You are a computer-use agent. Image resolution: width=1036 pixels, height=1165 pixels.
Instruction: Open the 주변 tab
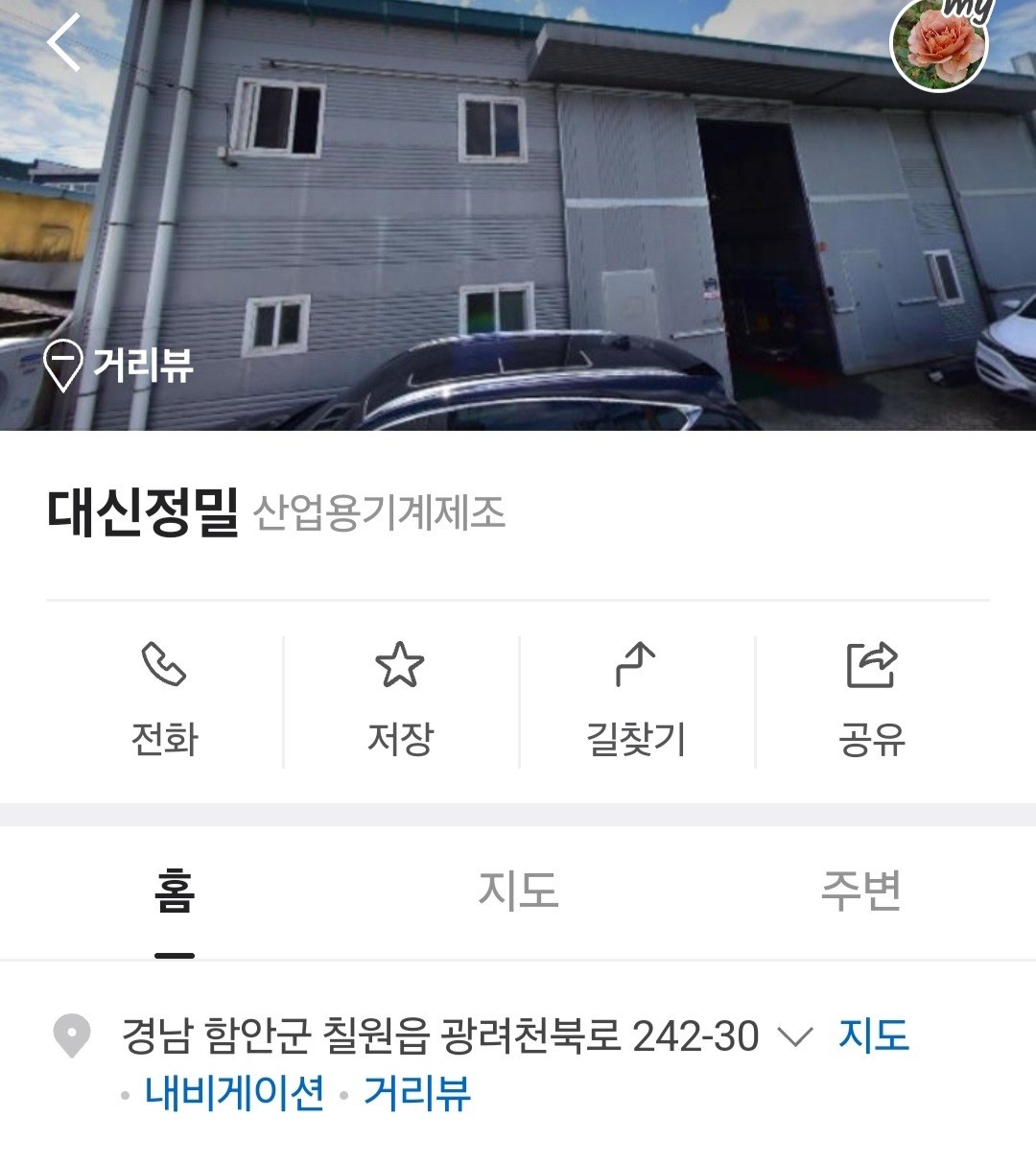861,891
